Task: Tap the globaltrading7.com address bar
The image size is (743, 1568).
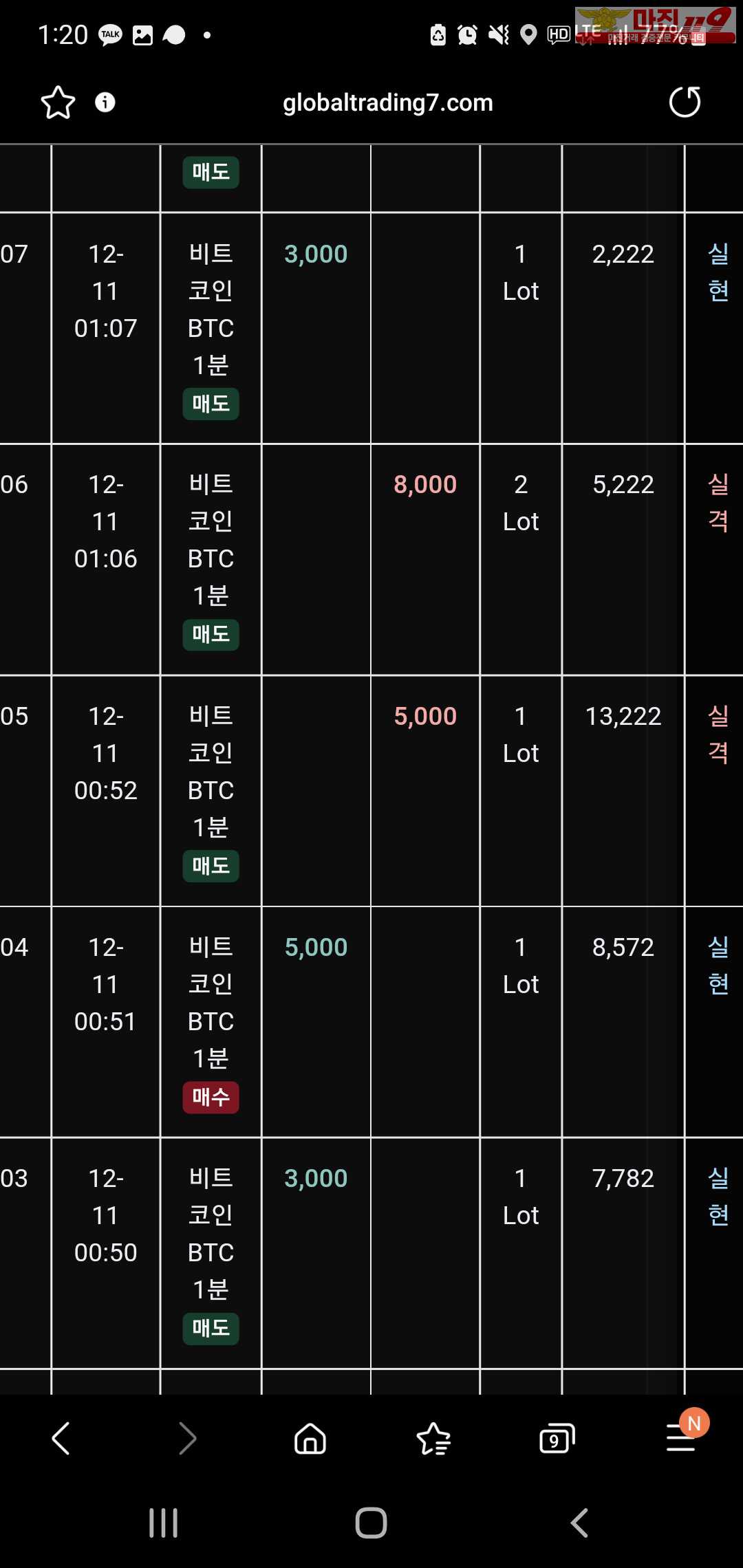Action: click(388, 102)
